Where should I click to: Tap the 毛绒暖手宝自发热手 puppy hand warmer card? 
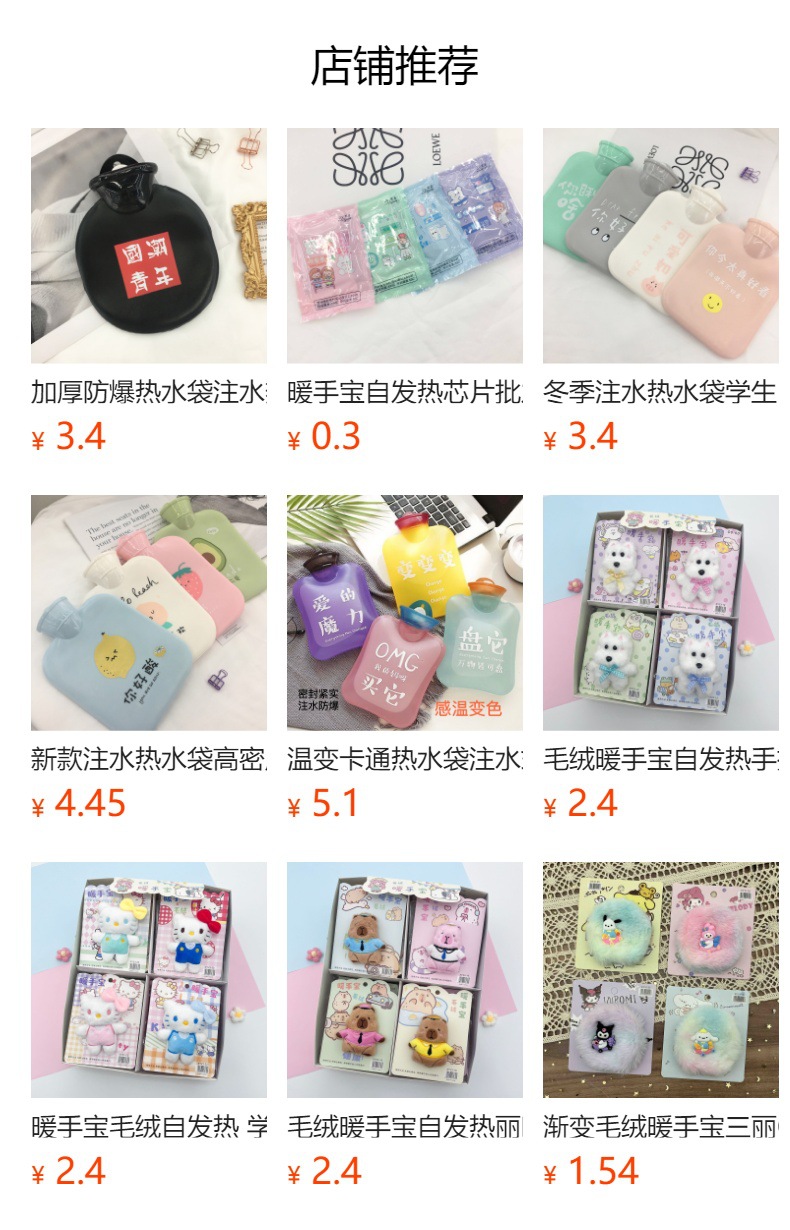661,613
